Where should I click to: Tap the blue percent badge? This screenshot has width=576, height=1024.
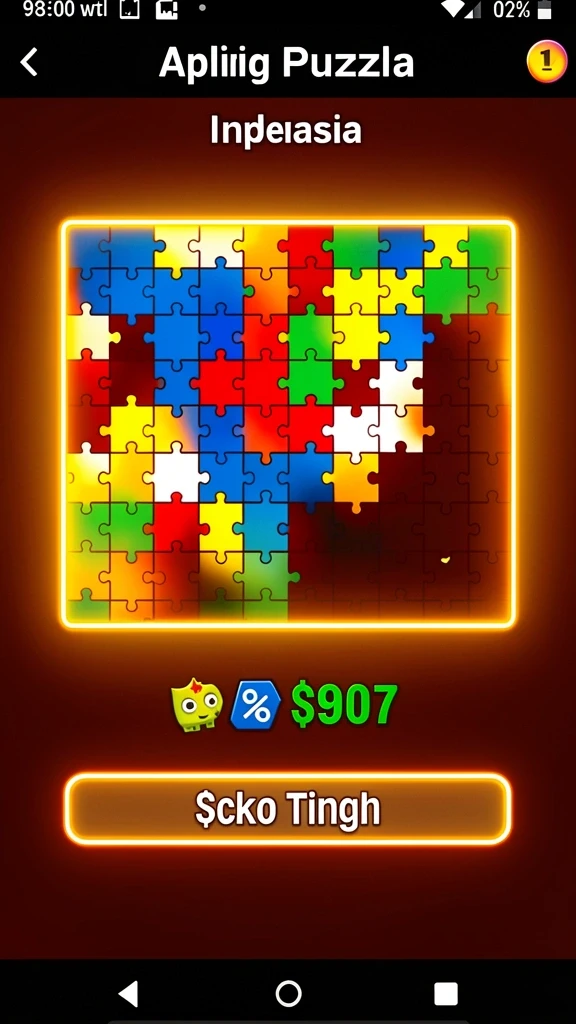pos(255,705)
